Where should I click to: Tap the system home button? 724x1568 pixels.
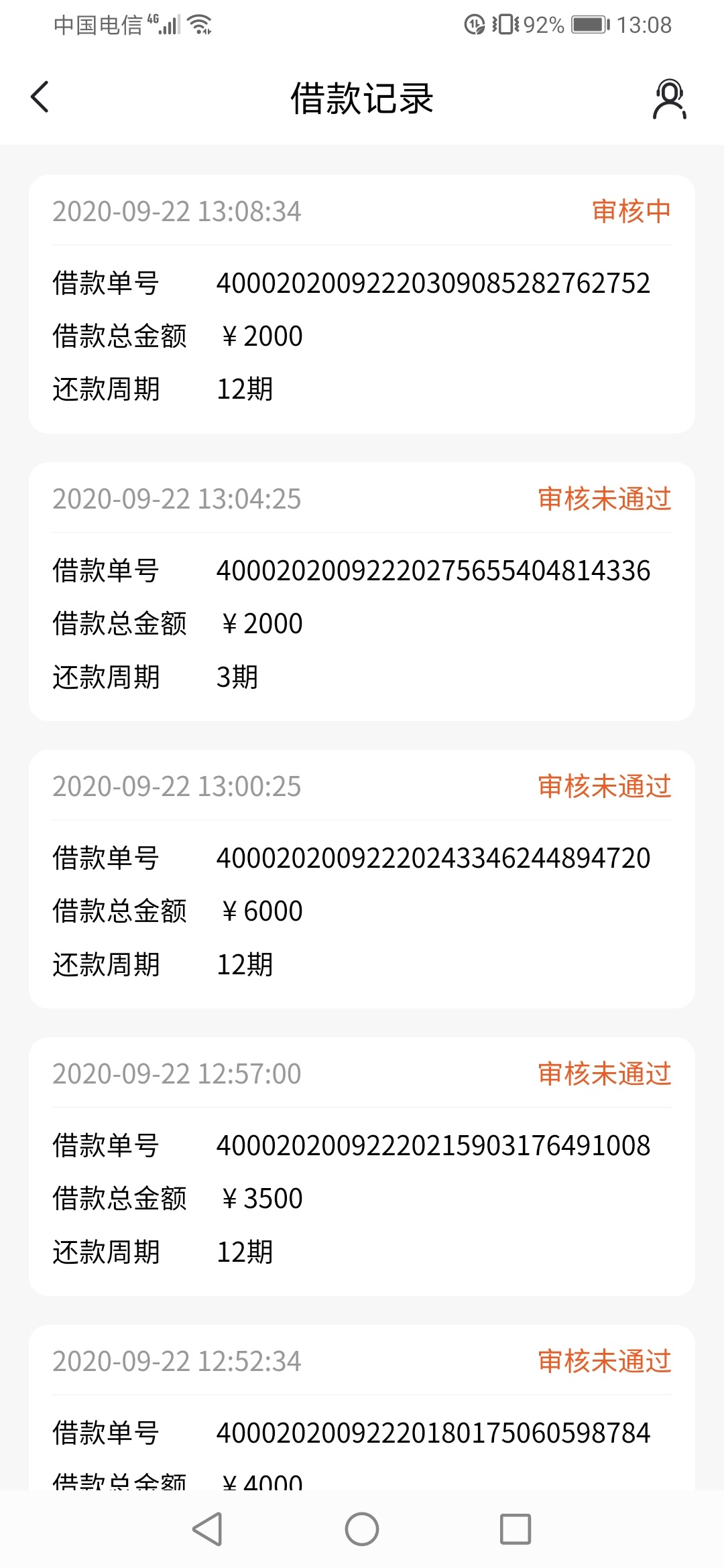point(362,1529)
